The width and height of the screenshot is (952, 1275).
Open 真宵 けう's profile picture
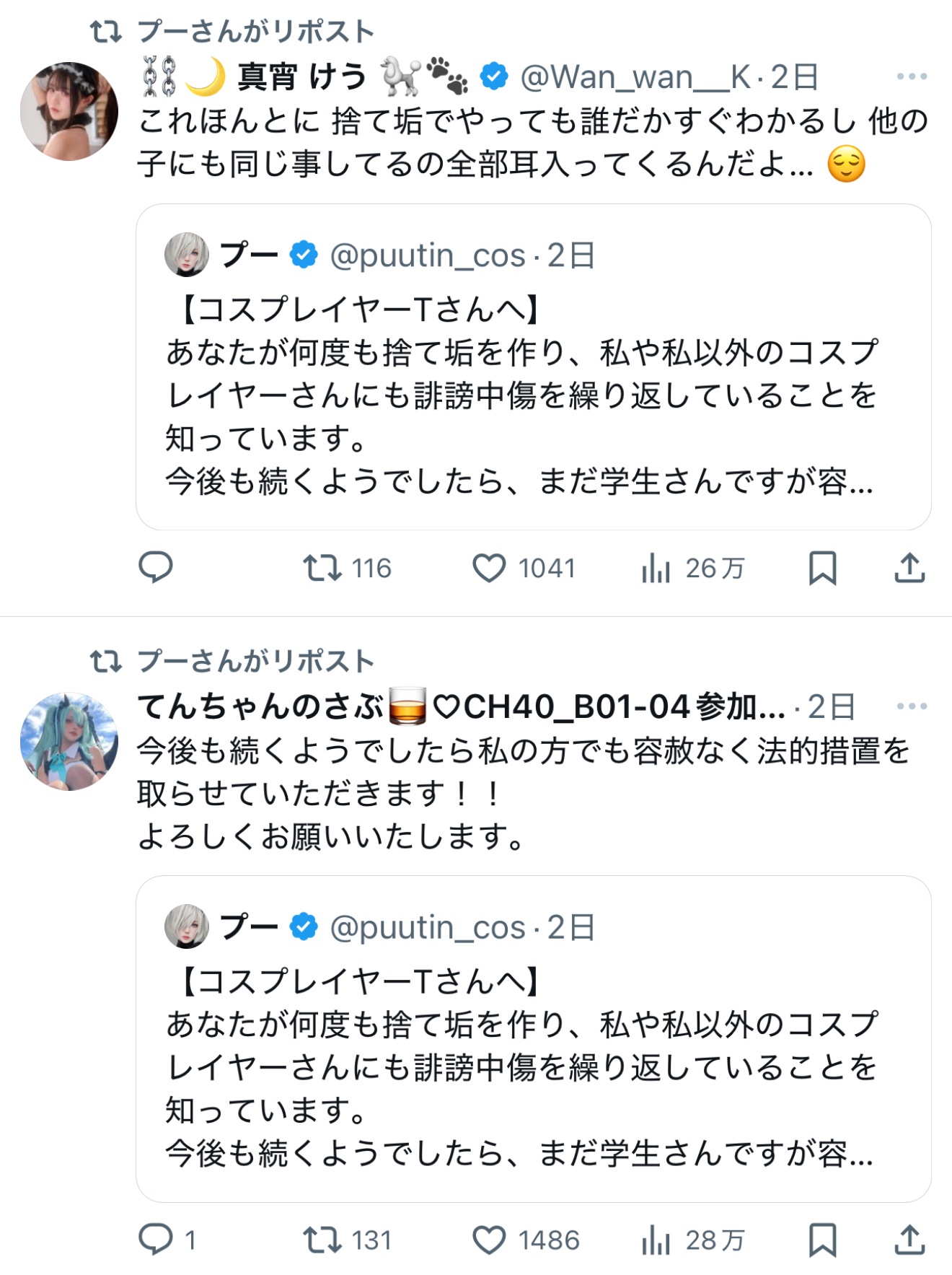(x=69, y=111)
